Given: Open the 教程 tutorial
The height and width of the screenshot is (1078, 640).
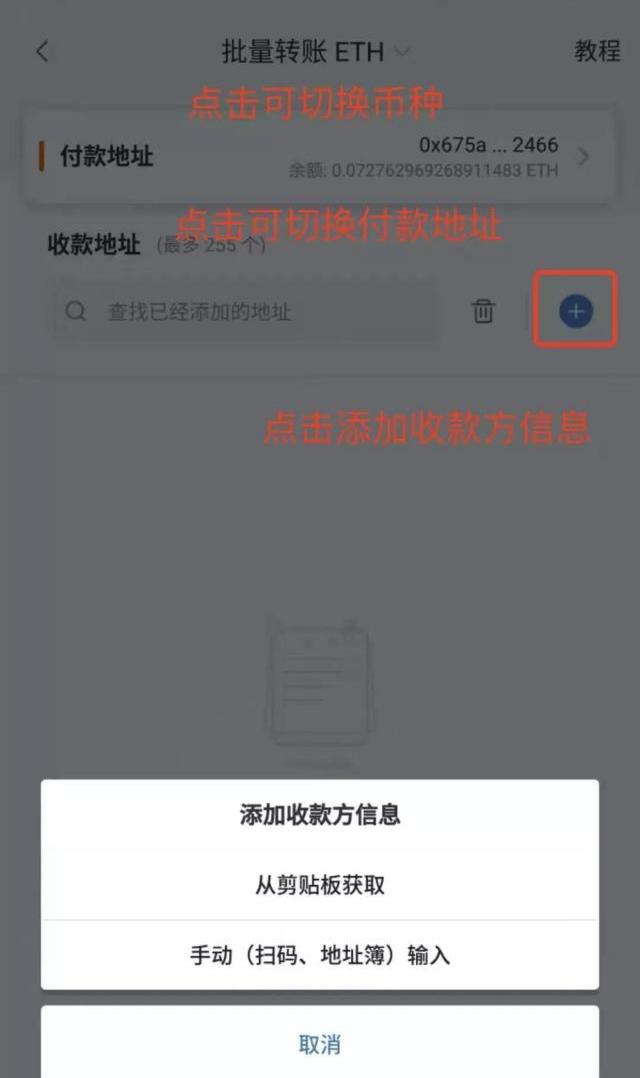Looking at the screenshot, I should coord(597,52).
